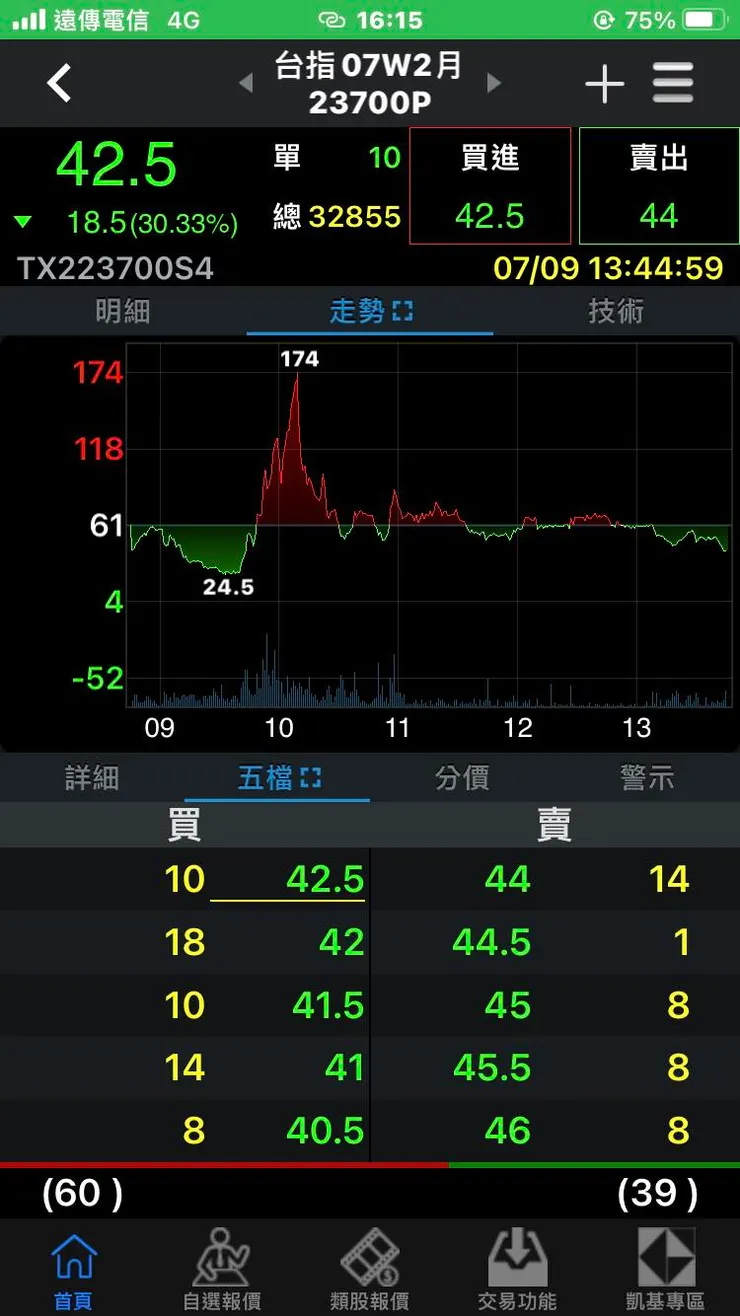Switch to the 明細 tab
The image size is (740, 1316).
[123, 312]
